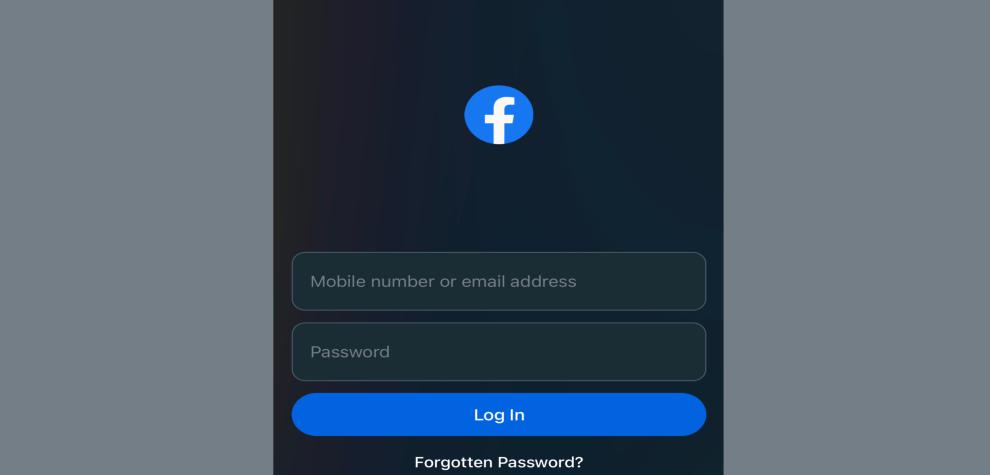The height and width of the screenshot is (475, 990).
Task: Open the Forgotten Password link
Action: point(498,462)
